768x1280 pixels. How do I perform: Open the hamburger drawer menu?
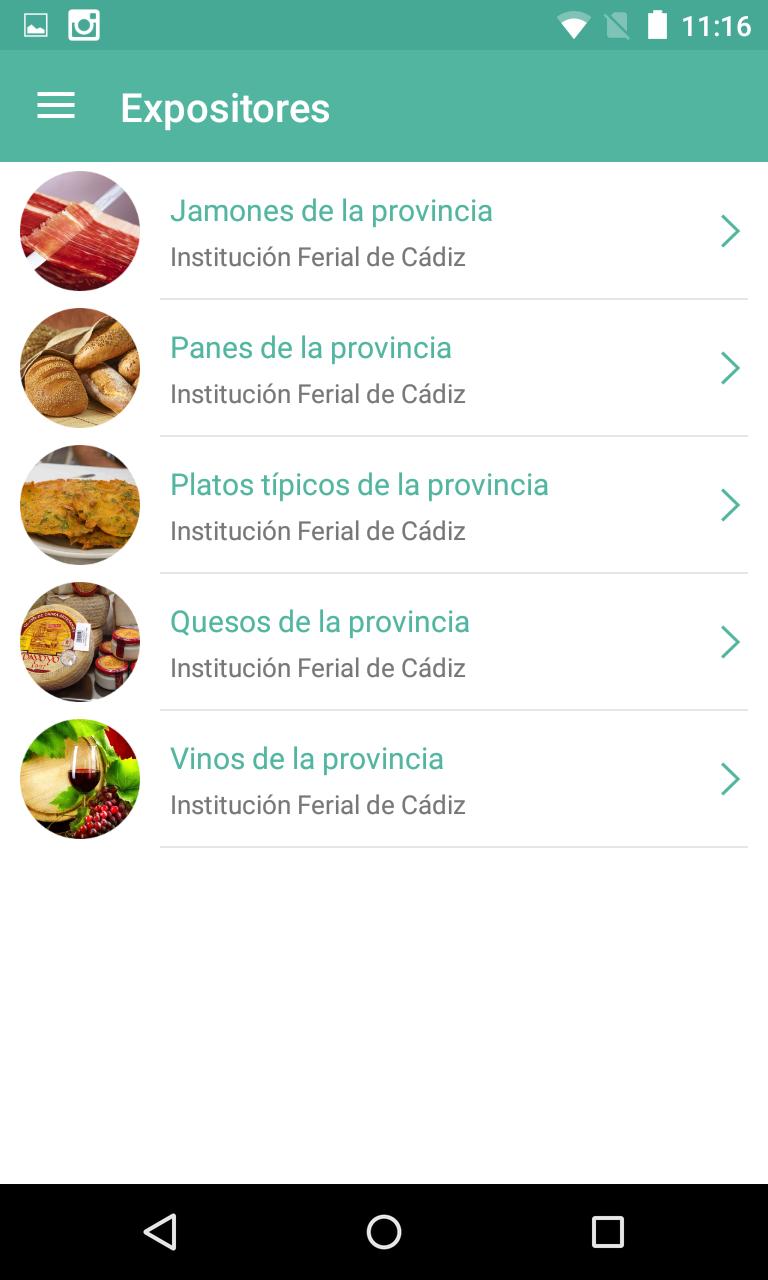[56, 106]
